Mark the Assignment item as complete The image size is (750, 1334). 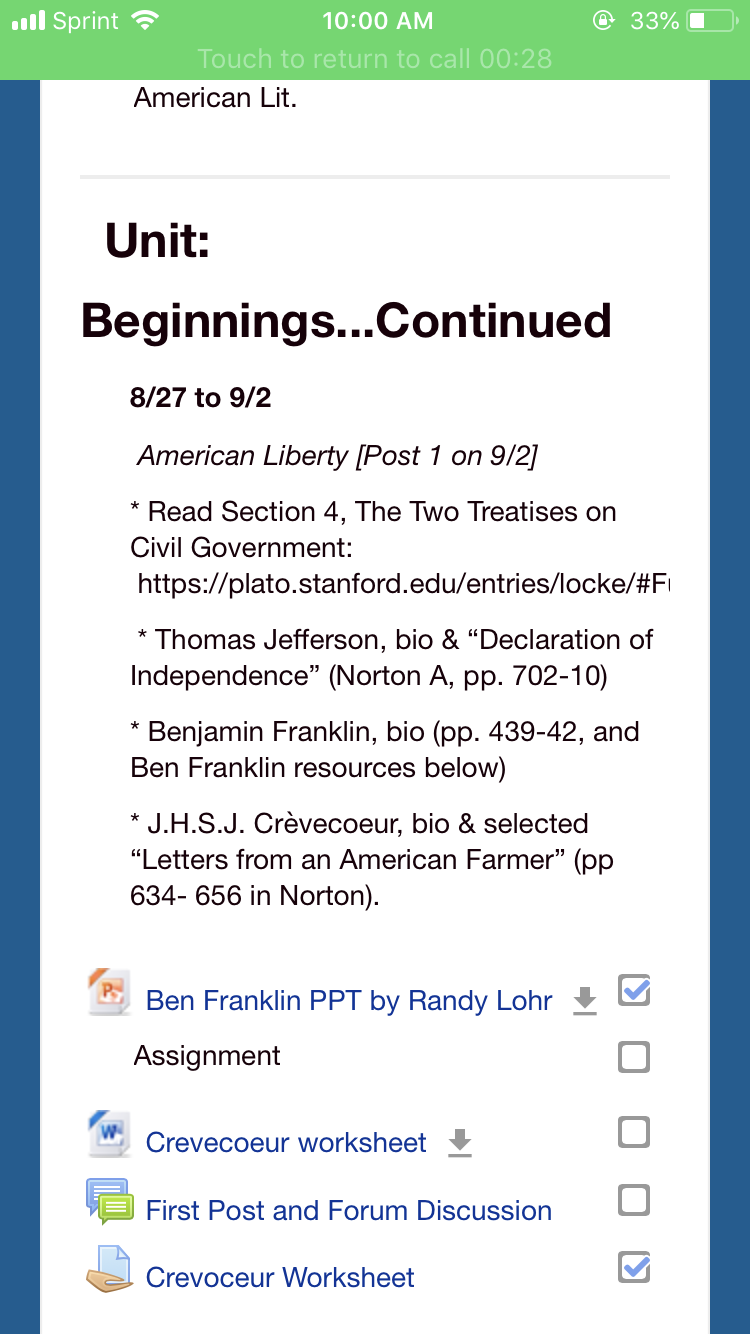(634, 1057)
